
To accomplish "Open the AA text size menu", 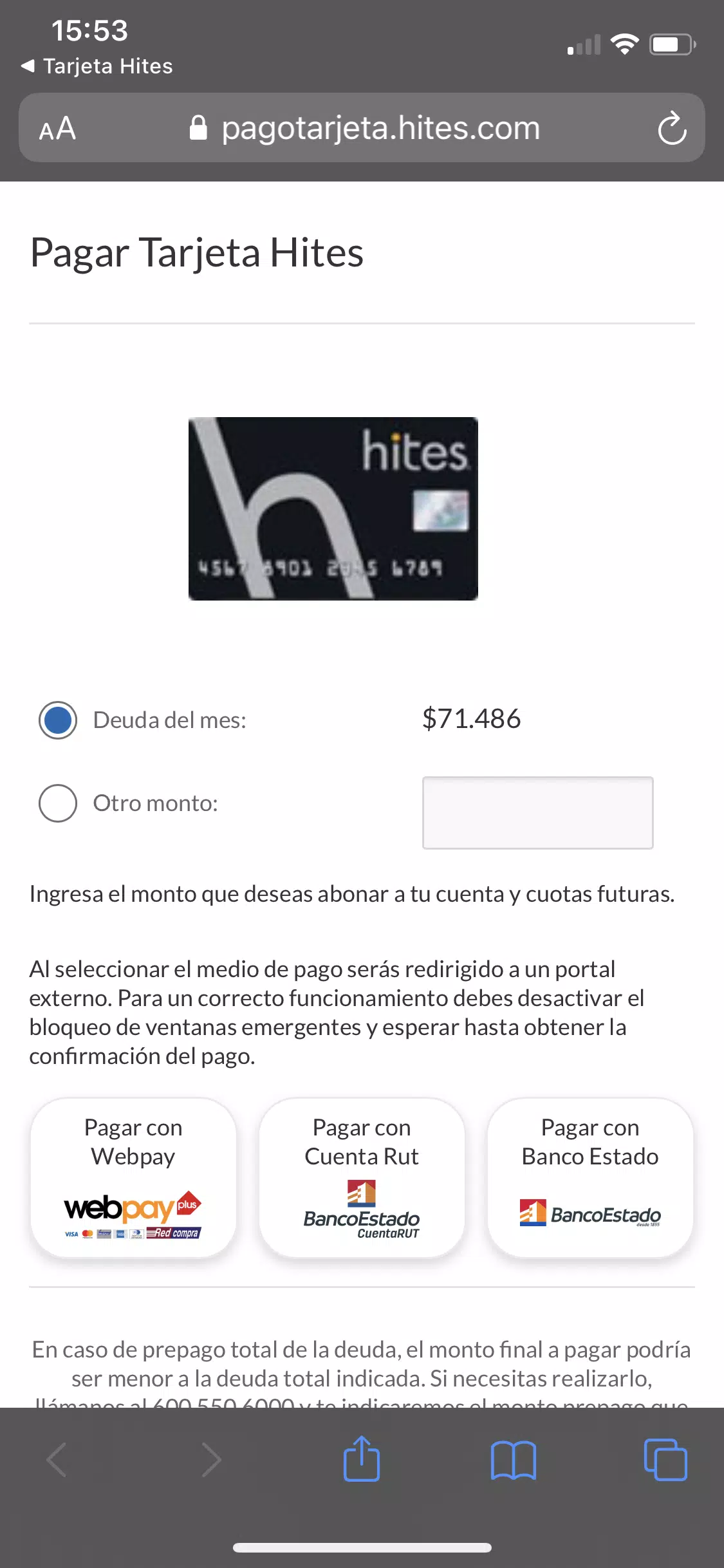I will coord(57,128).
